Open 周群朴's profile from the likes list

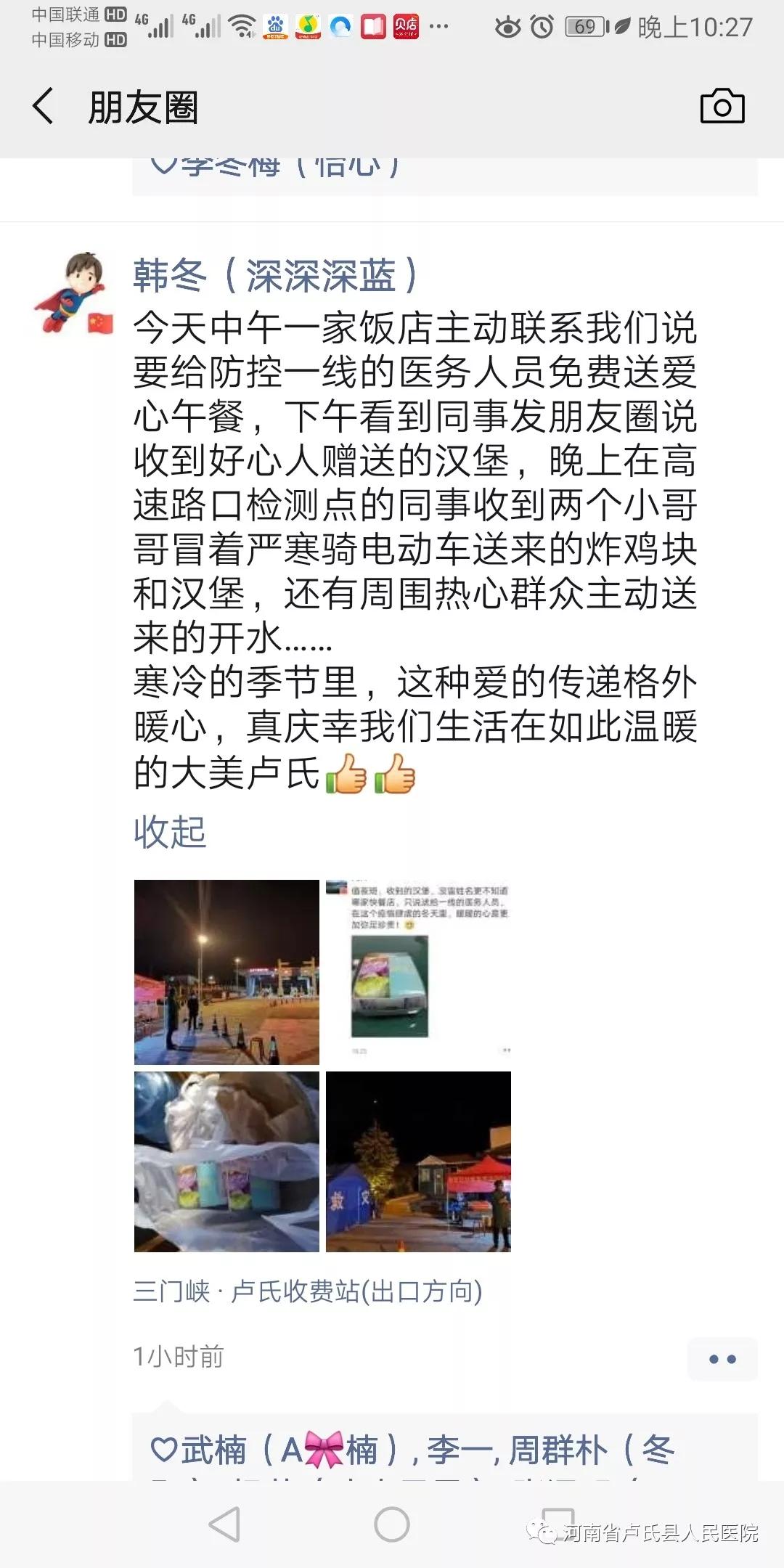pyautogui.click(x=591, y=1450)
